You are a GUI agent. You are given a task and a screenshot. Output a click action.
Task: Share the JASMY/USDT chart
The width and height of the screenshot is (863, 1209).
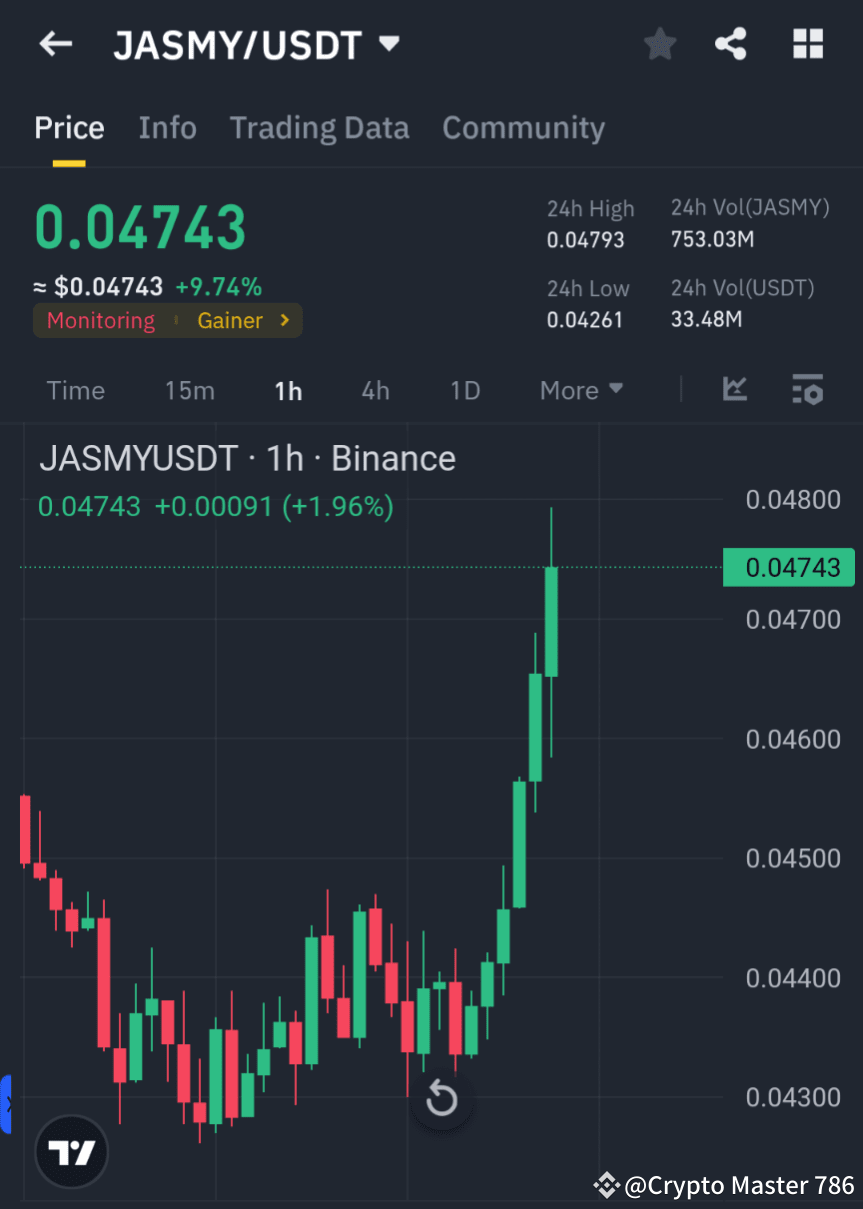pyautogui.click(x=731, y=43)
